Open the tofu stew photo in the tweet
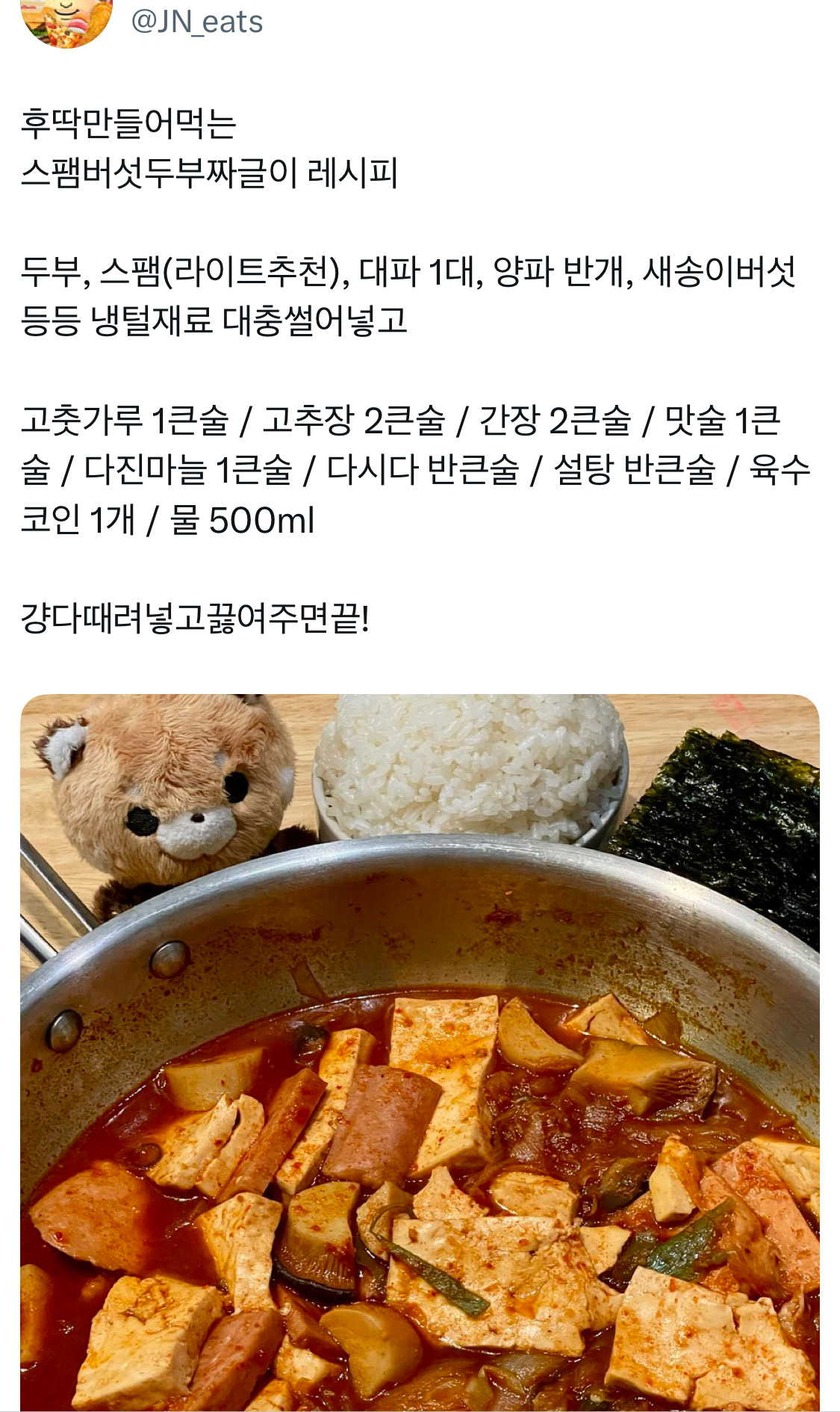This screenshot has height=1412, width=840. (420, 1052)
